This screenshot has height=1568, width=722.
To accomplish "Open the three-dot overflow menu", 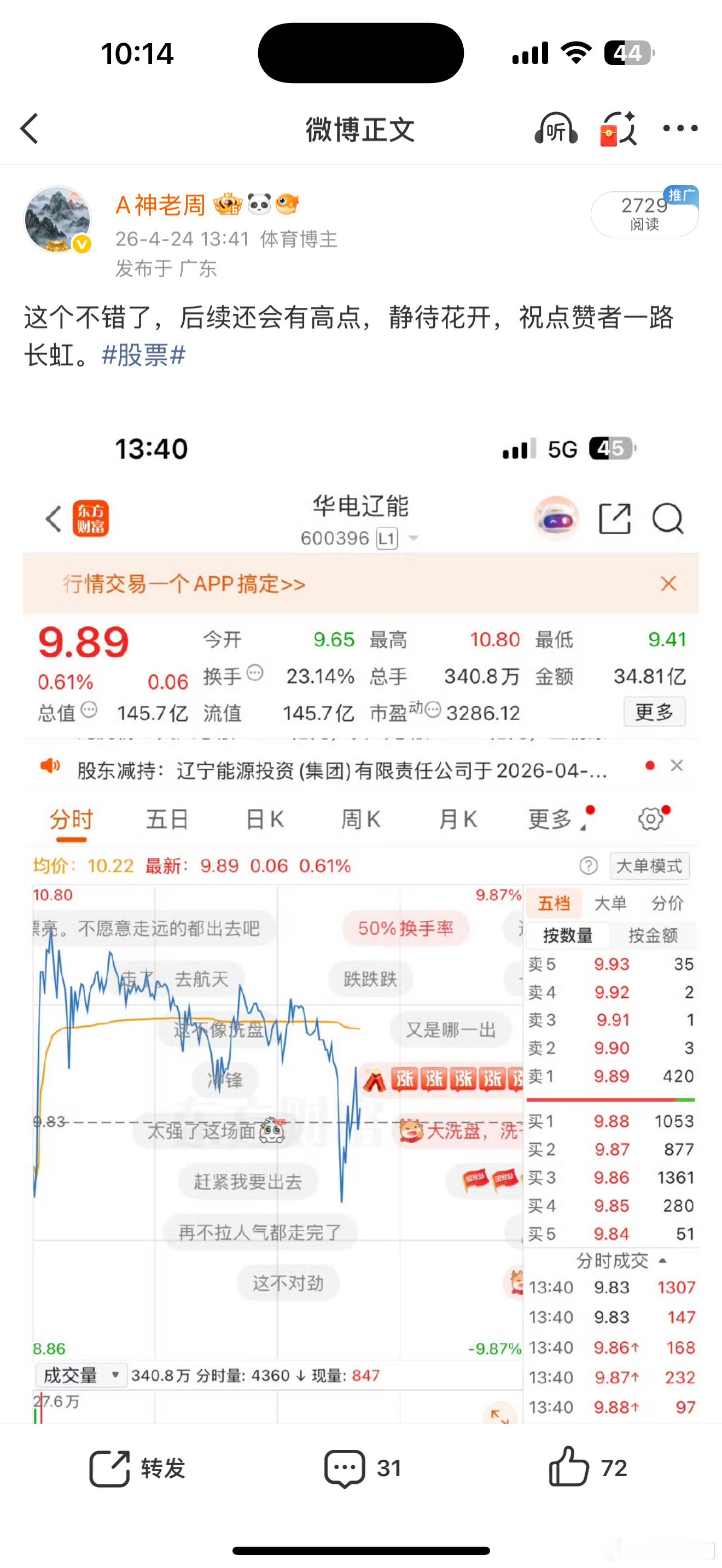I will (x=680, y=128).
